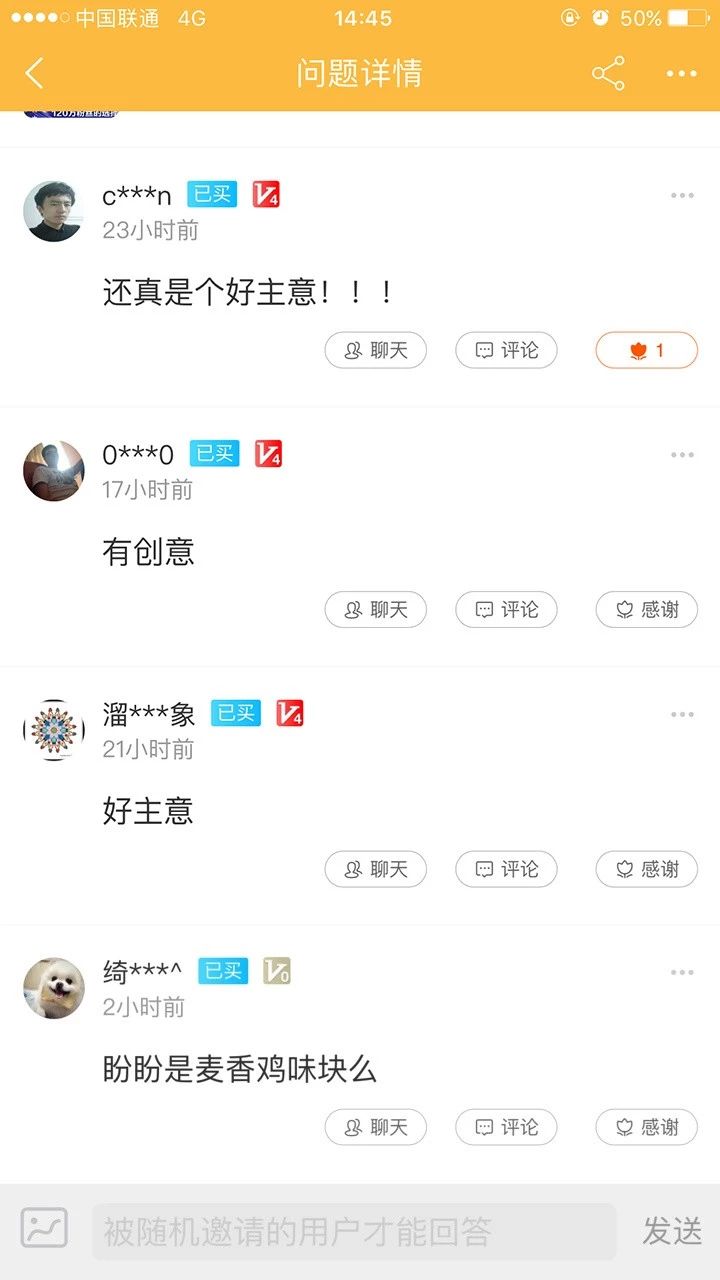Comment on the 有创意 answer

point(506,610)
